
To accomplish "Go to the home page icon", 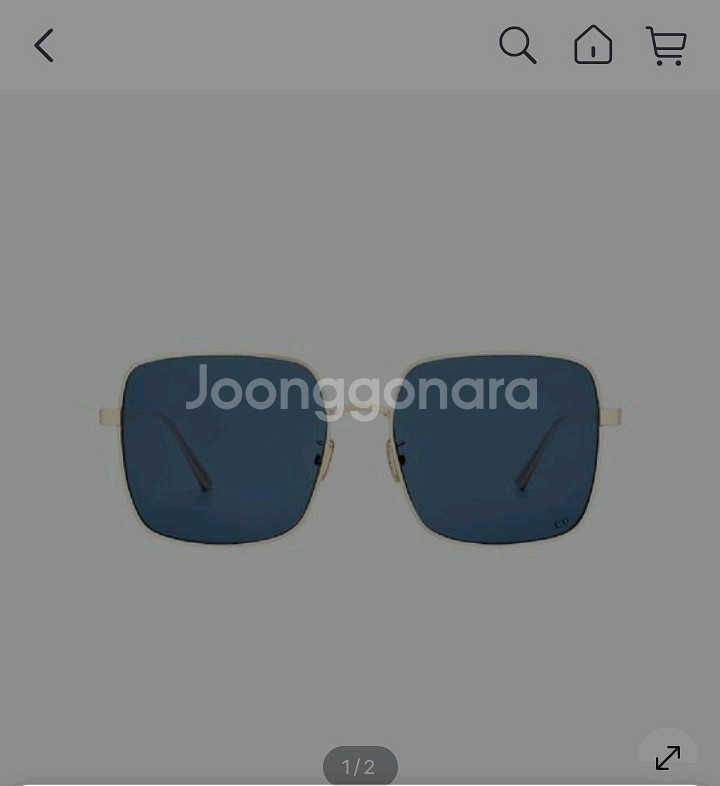I will [593, 46].
